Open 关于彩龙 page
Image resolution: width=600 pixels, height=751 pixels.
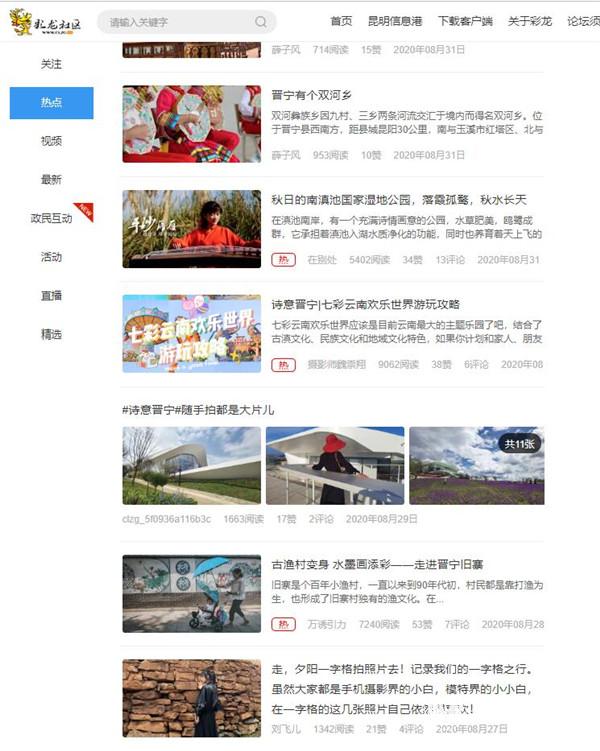(x=530, y=21)
